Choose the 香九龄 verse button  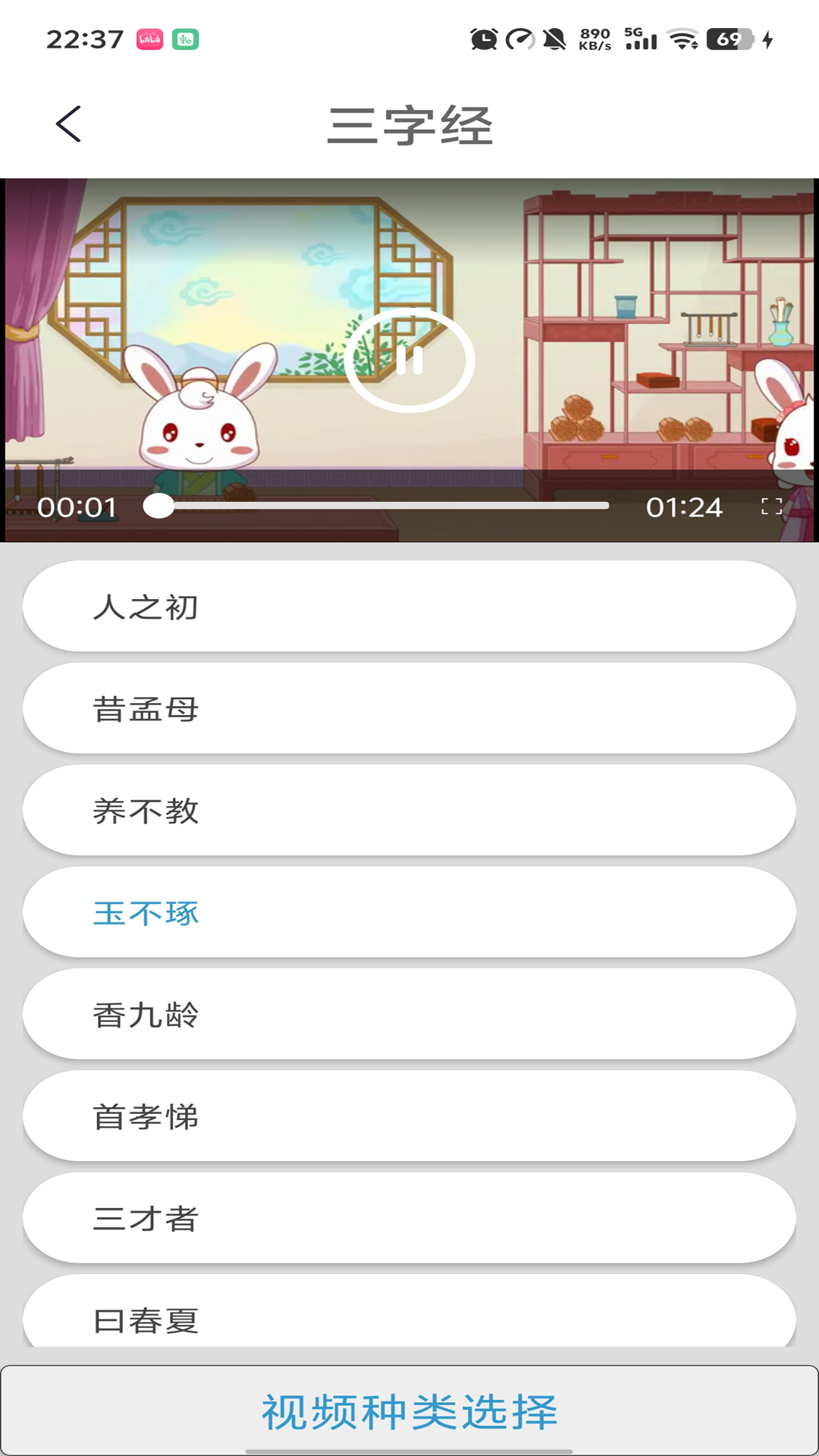pyautogui.click(x=409, y=1014)
